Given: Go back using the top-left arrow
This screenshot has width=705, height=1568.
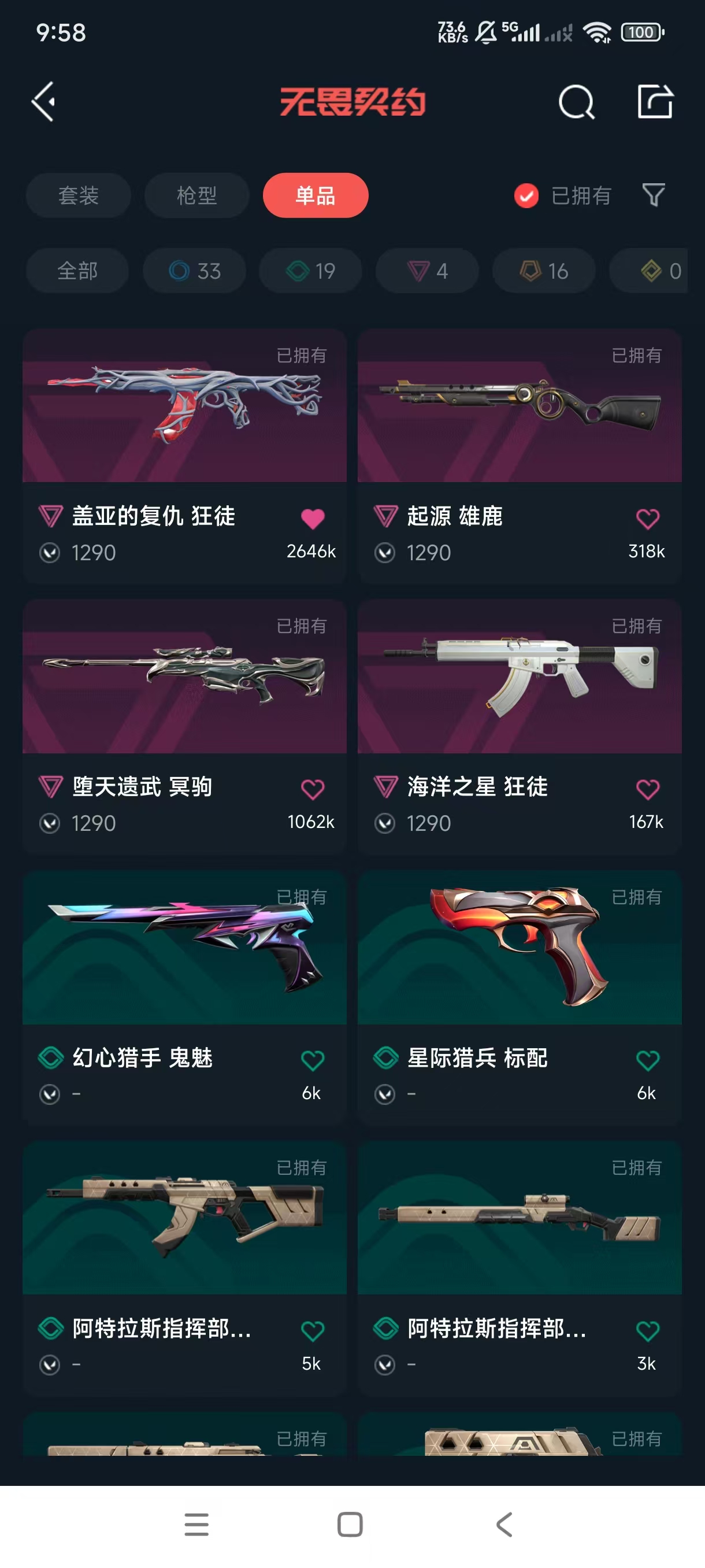Looking at the screenshot, I should tap(44, 102).
